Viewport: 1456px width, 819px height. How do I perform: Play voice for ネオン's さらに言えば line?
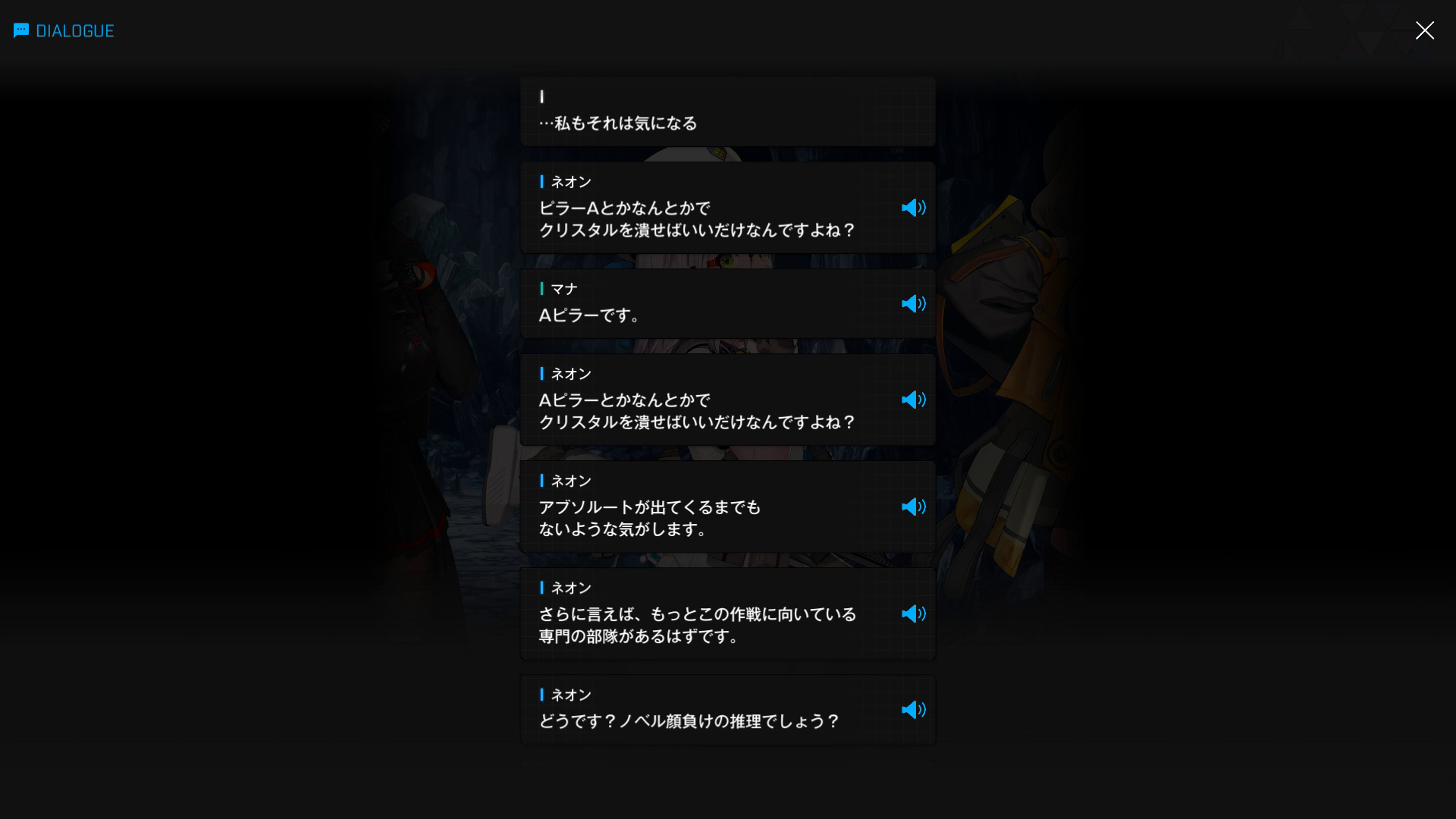(913, 613)
